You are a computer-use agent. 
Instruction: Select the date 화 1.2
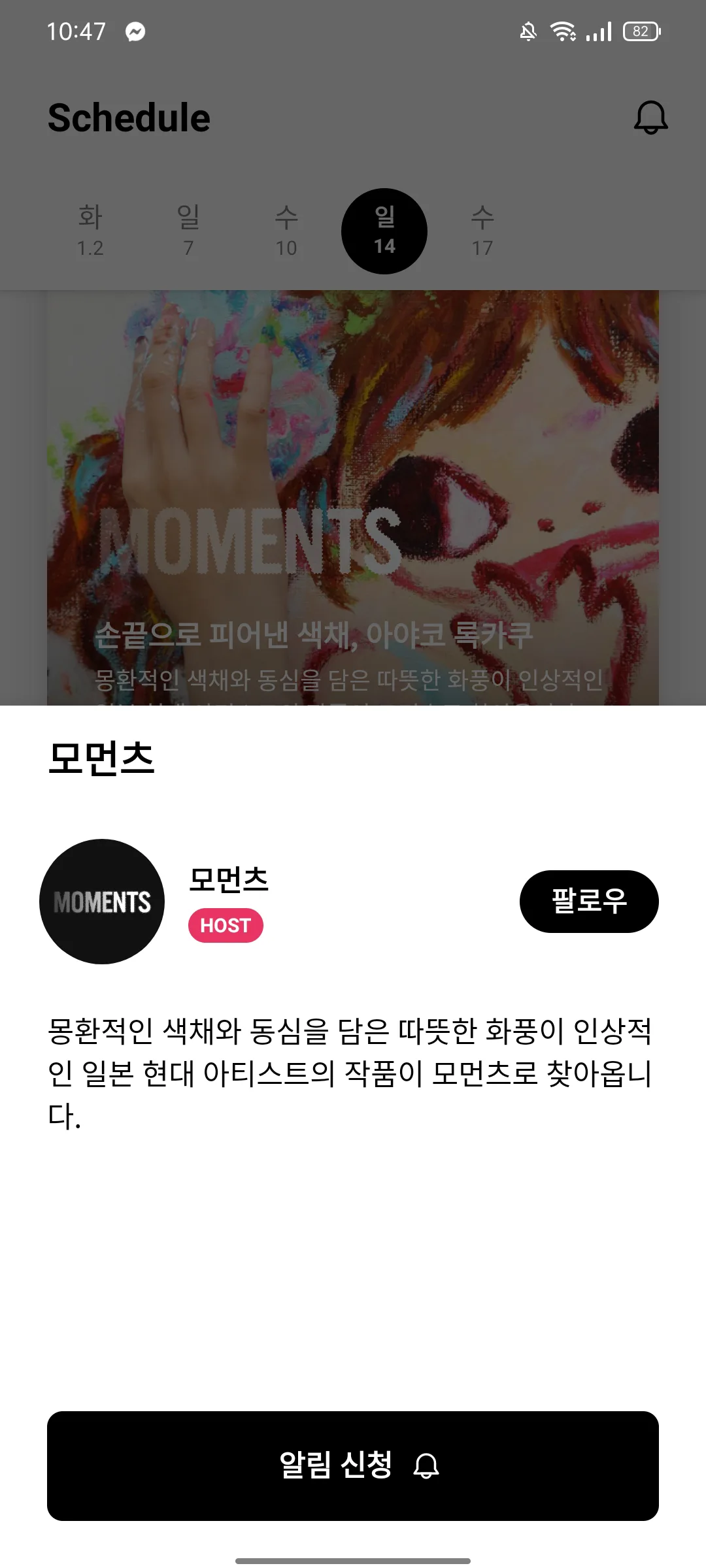point(90,231)
